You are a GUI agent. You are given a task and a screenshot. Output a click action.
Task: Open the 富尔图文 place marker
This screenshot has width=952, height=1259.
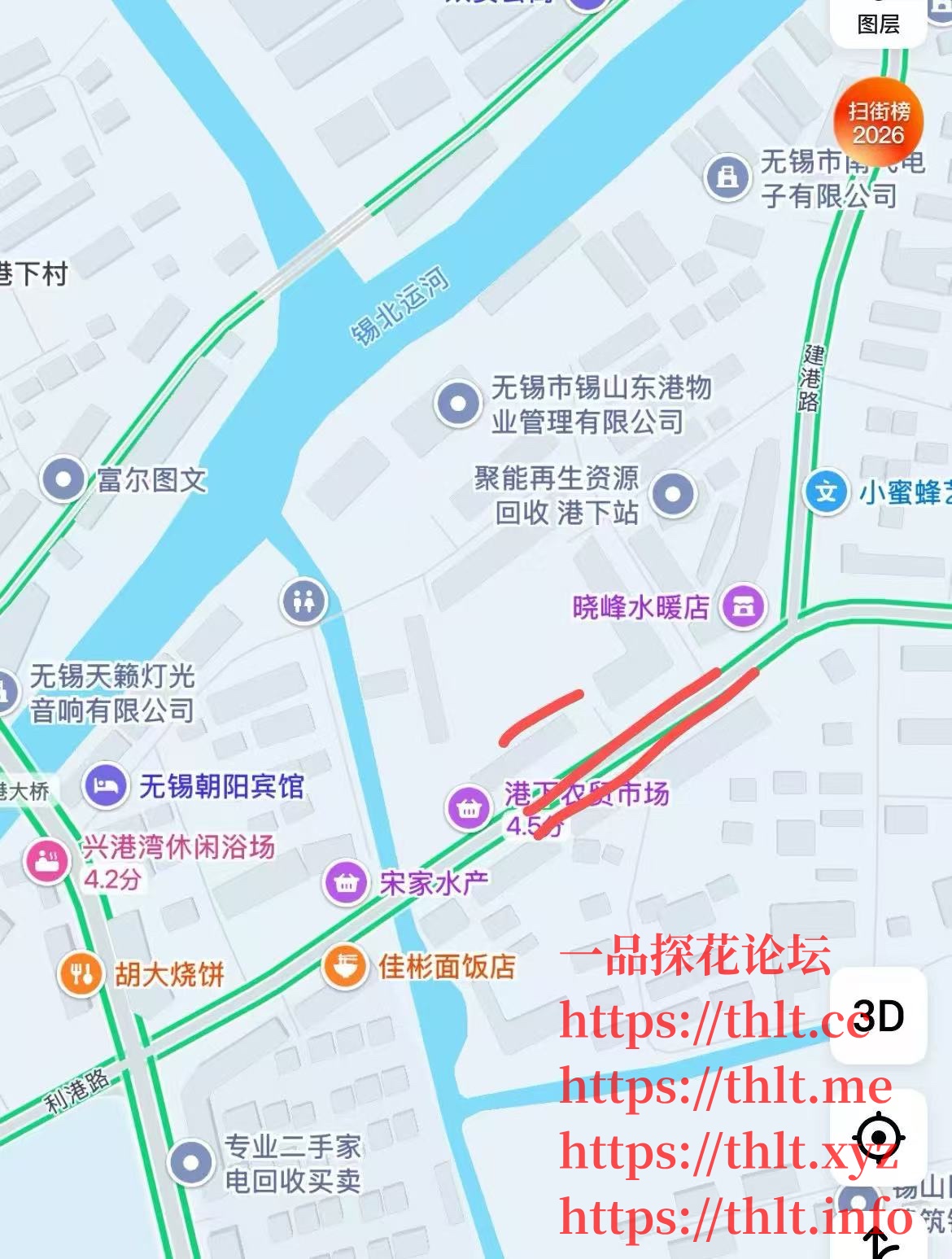(x=63, y=479)
